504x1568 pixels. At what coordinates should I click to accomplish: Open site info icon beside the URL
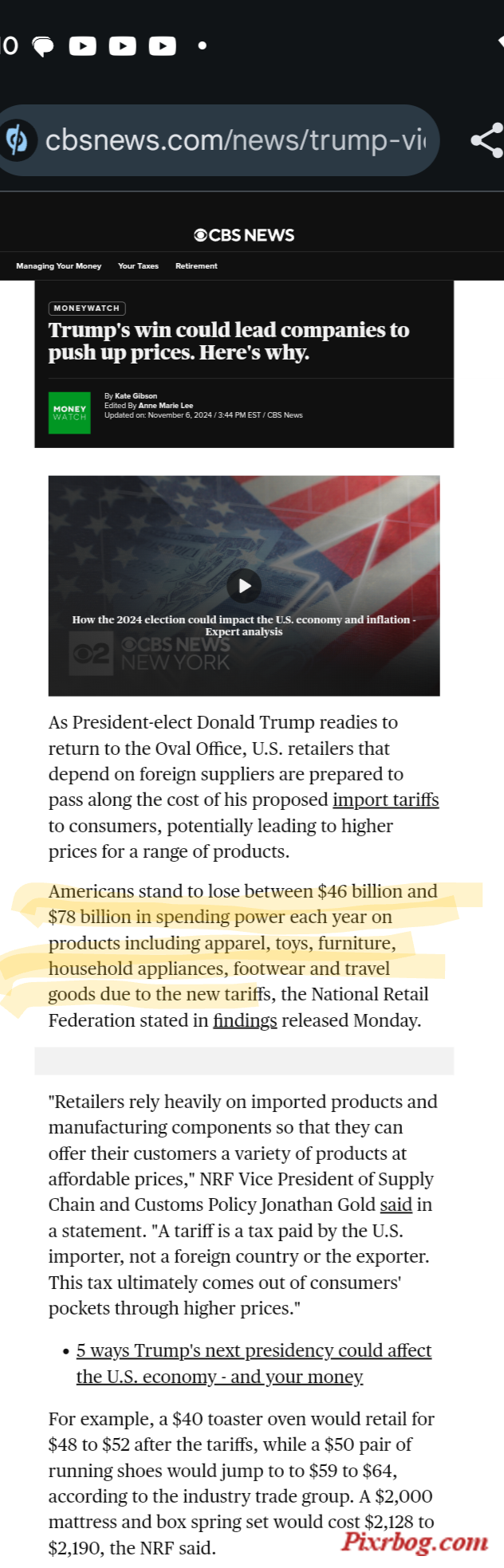pyautogui.click(x=18, y=140)
